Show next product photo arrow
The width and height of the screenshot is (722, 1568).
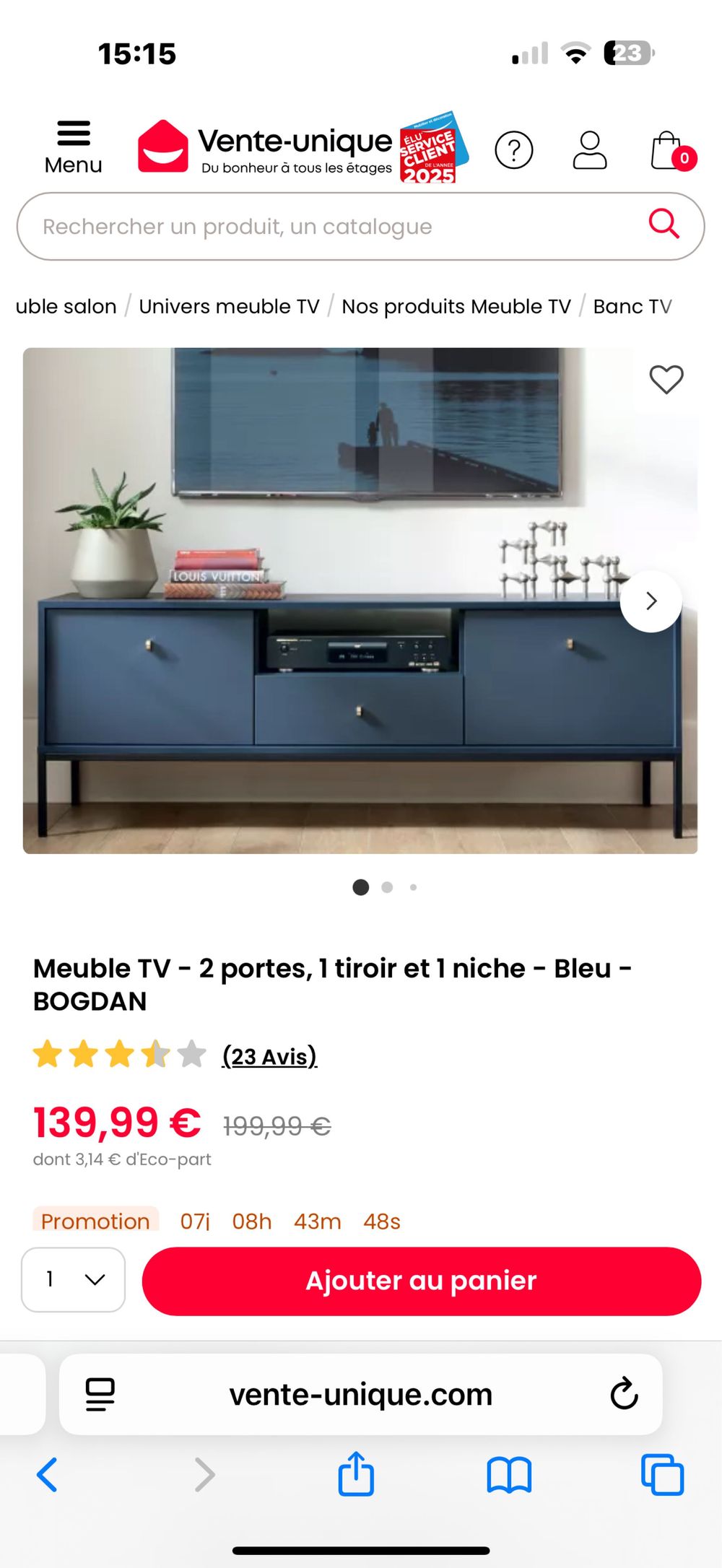click(651, 601)
